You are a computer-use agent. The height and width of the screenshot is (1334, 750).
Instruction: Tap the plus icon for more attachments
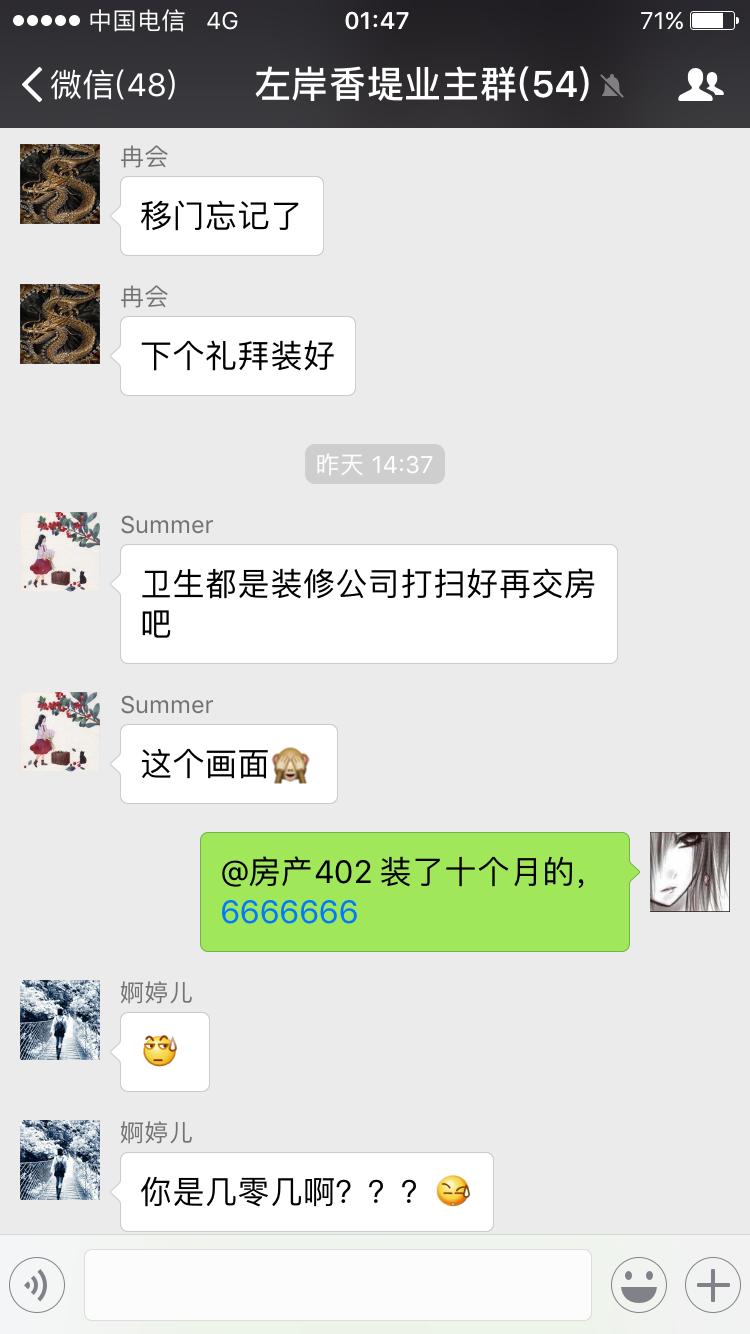712,1284
